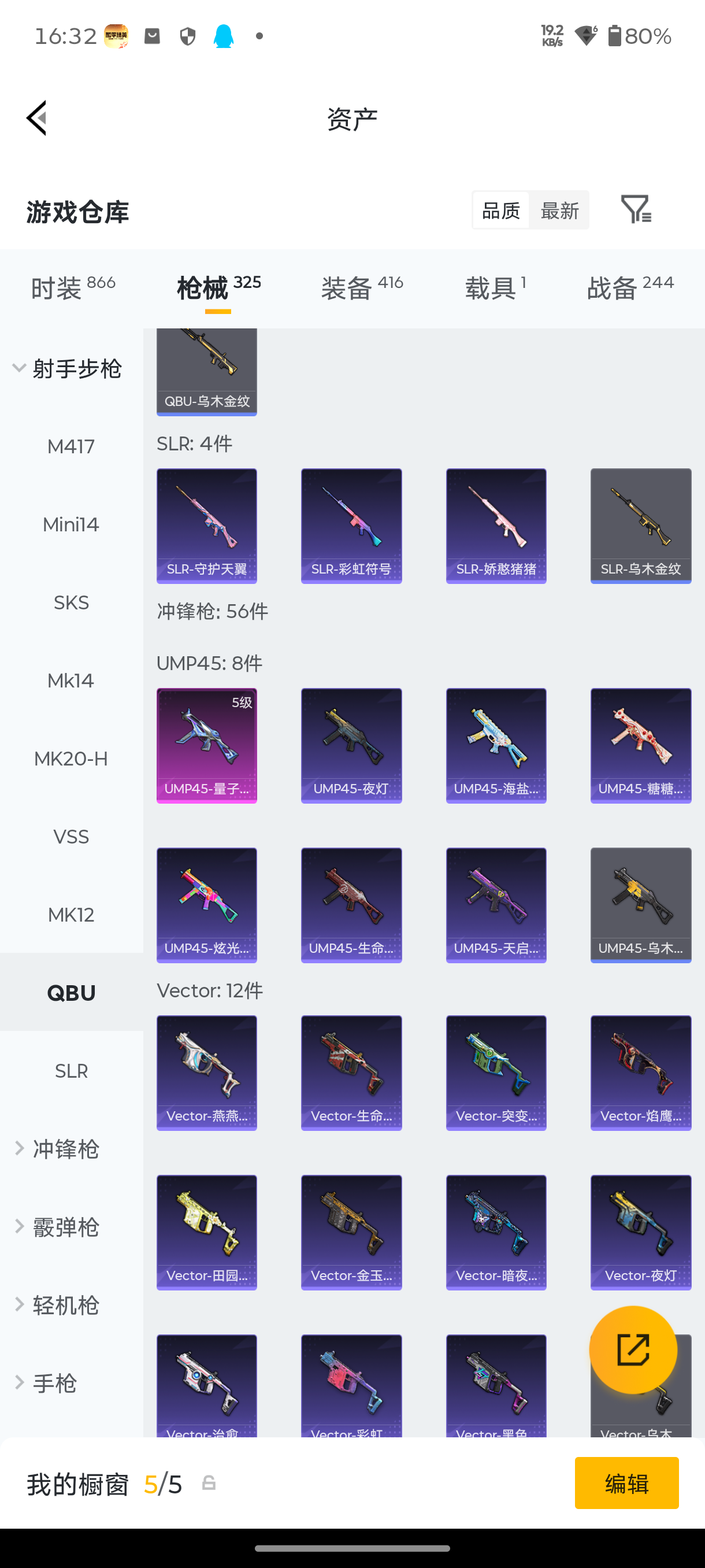
Task: Collapse the 射手步枪 category
Action: 68,368
